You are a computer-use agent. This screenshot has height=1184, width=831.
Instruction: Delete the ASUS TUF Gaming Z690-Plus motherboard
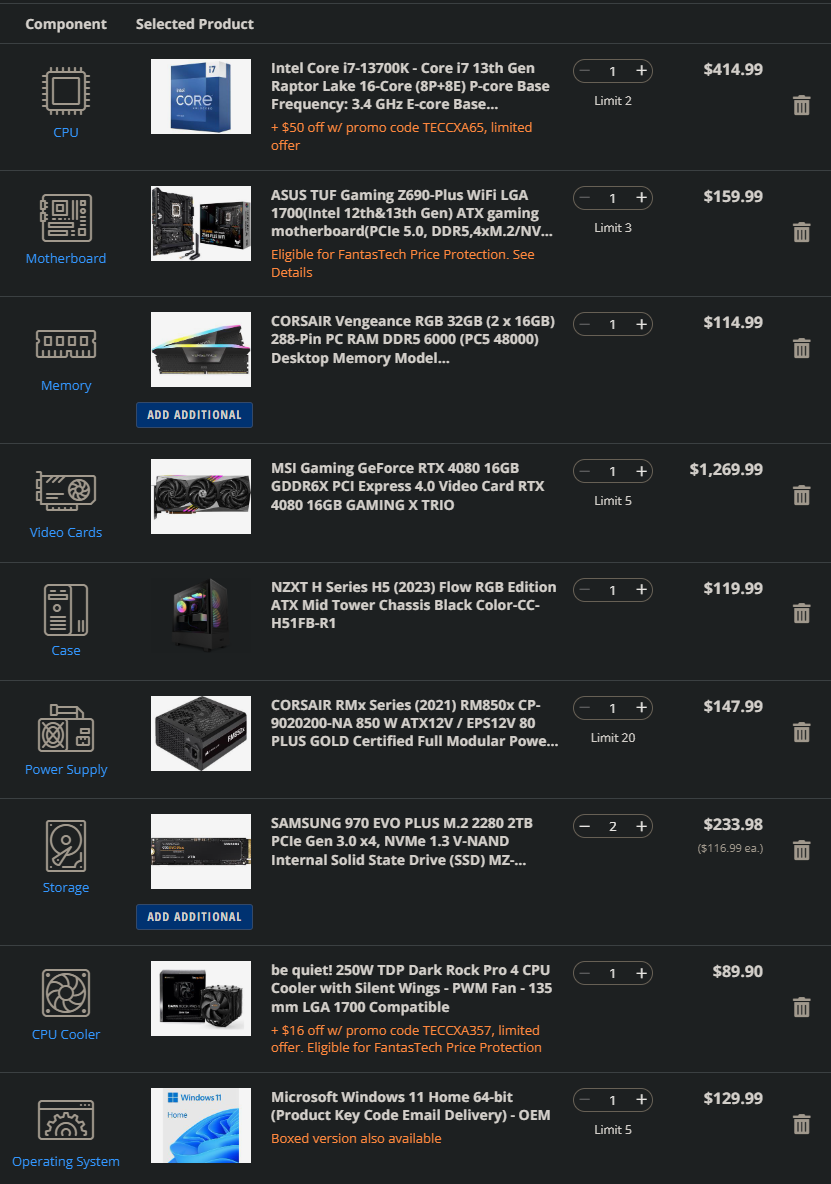coord(801,232)
